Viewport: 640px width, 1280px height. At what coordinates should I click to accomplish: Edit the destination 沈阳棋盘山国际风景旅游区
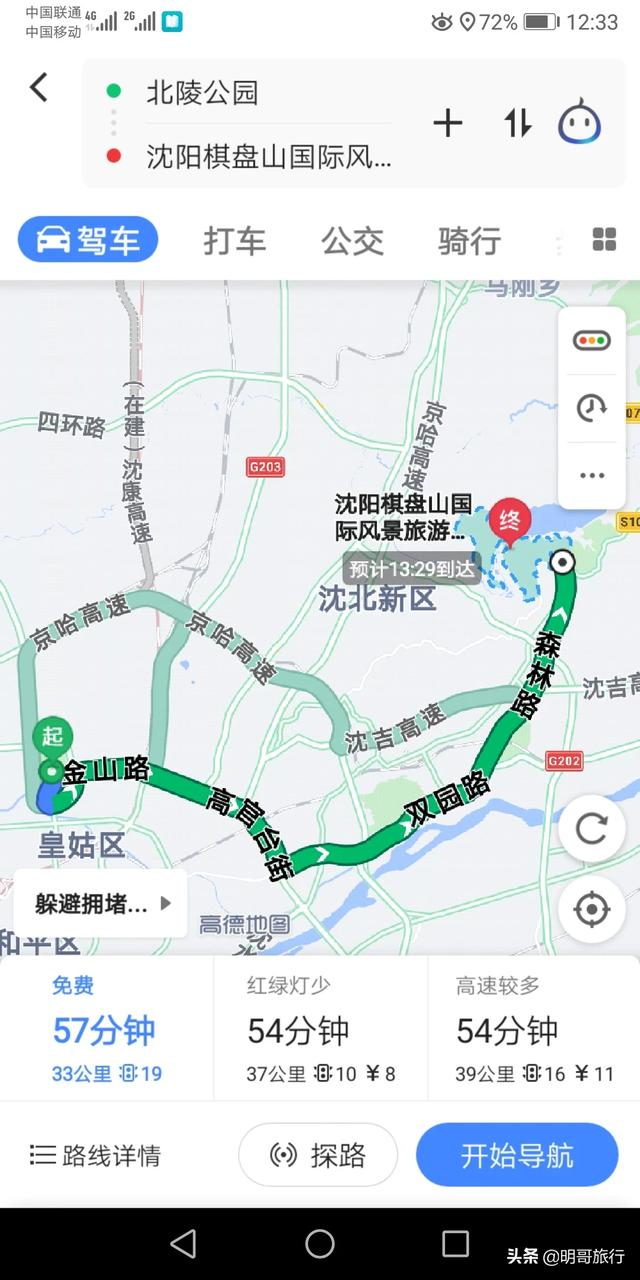269,156
